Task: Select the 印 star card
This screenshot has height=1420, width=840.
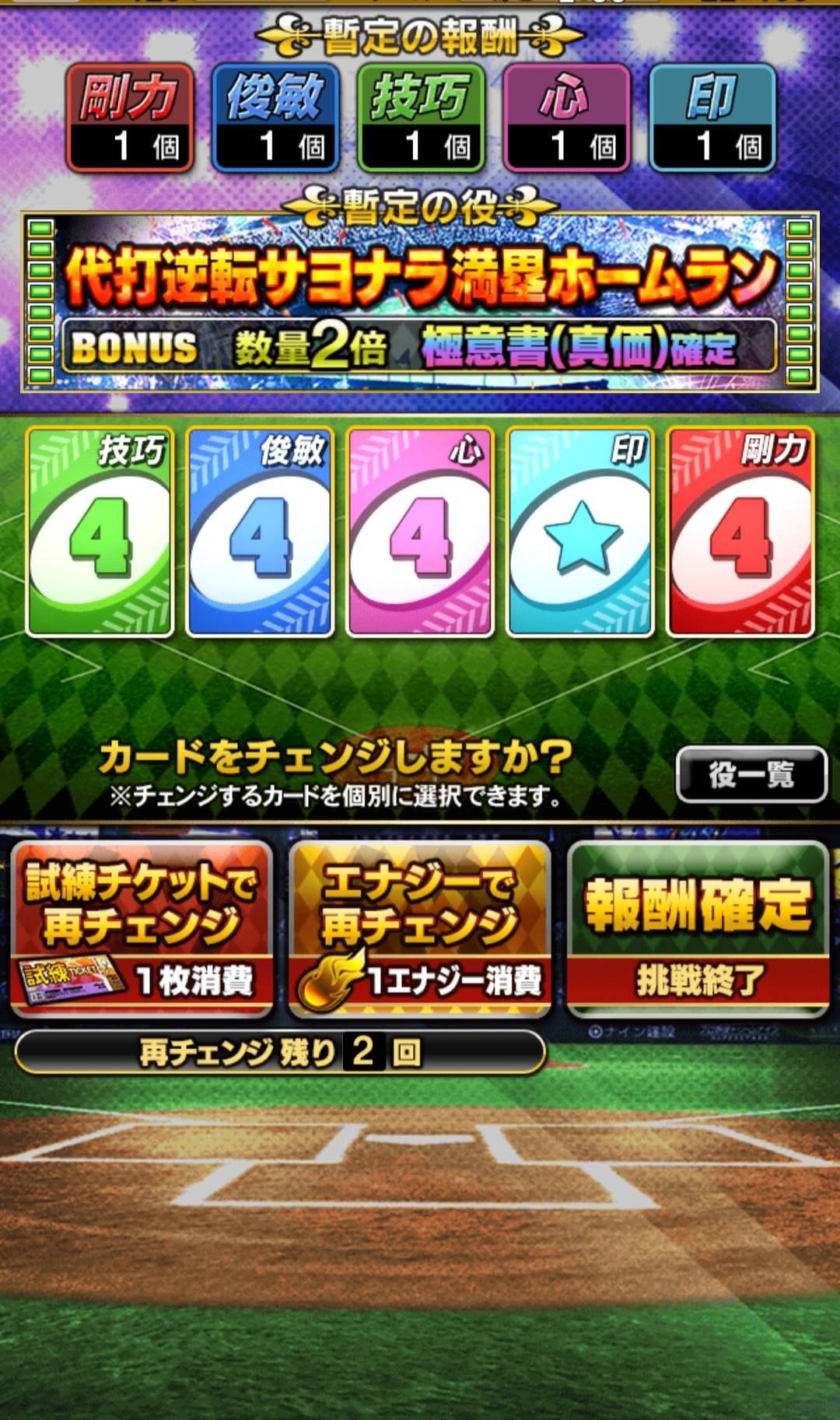Action: click(580, 532)
